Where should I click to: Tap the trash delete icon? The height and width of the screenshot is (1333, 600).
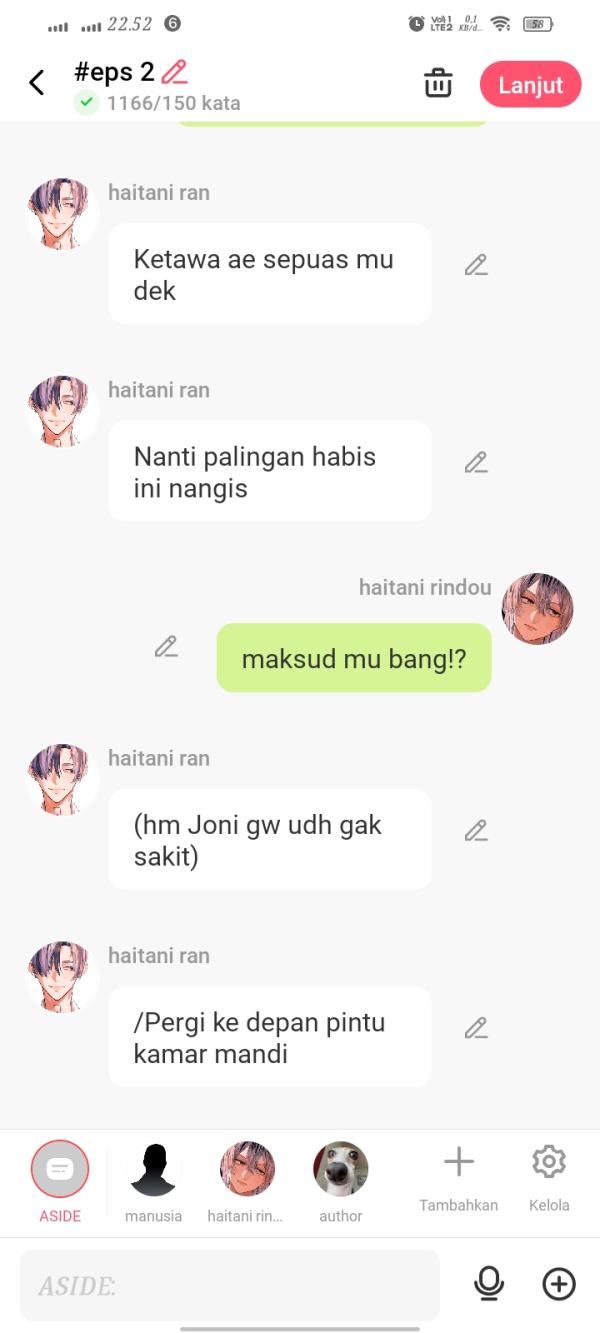pyautogui.click(x=438, y=84)
